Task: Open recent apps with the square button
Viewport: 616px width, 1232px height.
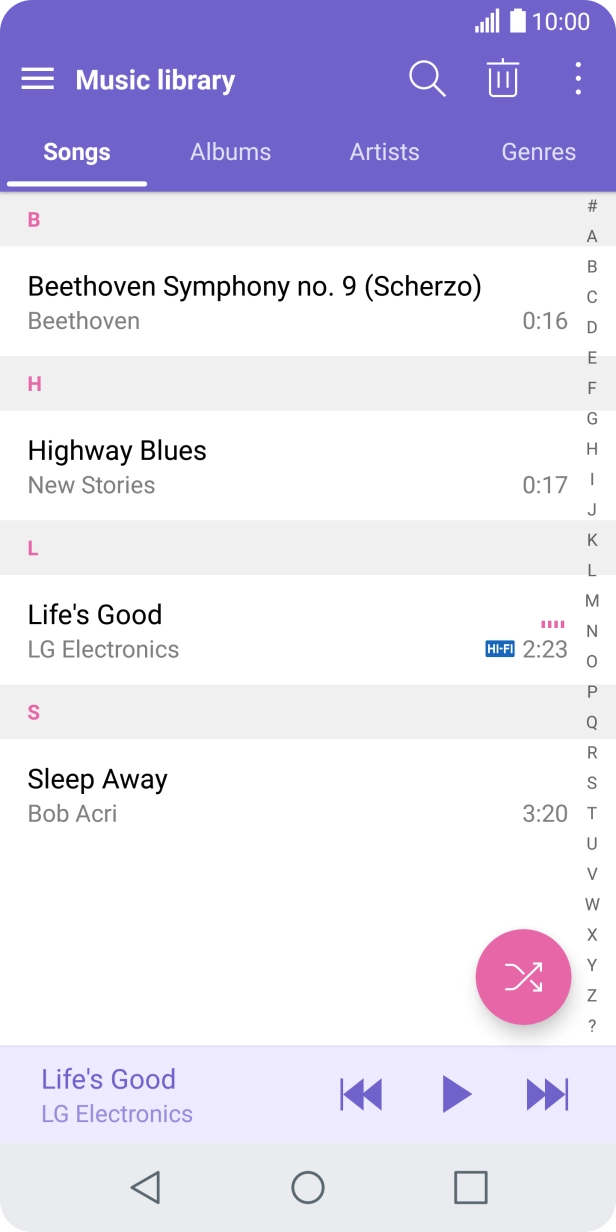Action: point(470,1188)
